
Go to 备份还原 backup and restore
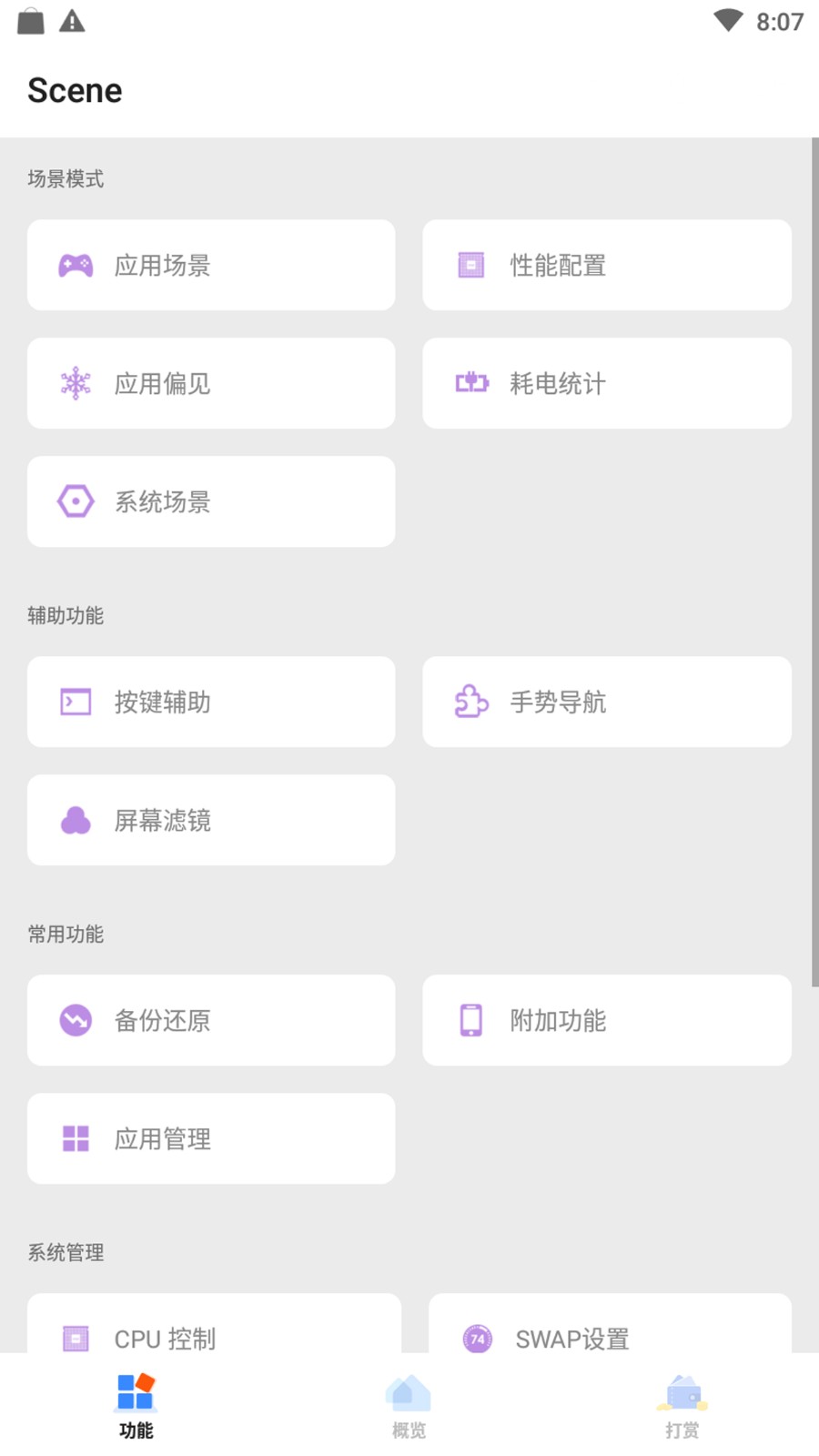pyautogui.click(x=211, y=1020)
